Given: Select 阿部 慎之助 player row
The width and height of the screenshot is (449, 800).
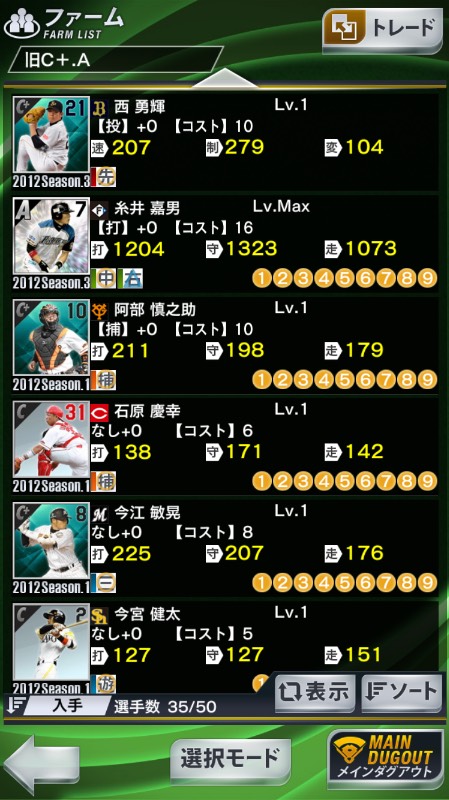Looking at the screenshot, I should click(224, 345).
